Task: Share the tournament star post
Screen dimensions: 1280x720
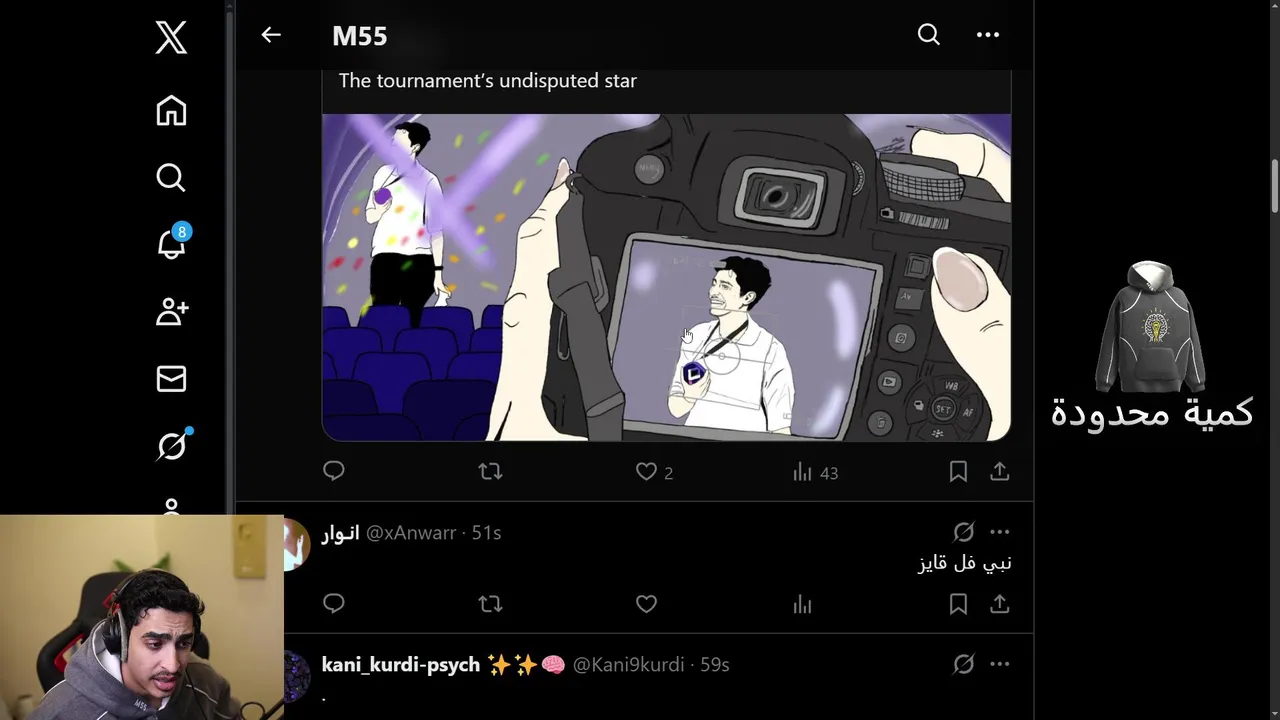Action: 1000,471
